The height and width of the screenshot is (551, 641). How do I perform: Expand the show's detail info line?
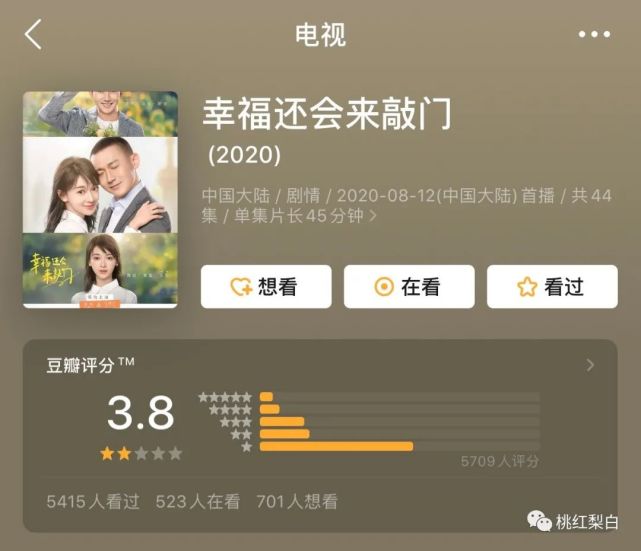click(373, 215)
